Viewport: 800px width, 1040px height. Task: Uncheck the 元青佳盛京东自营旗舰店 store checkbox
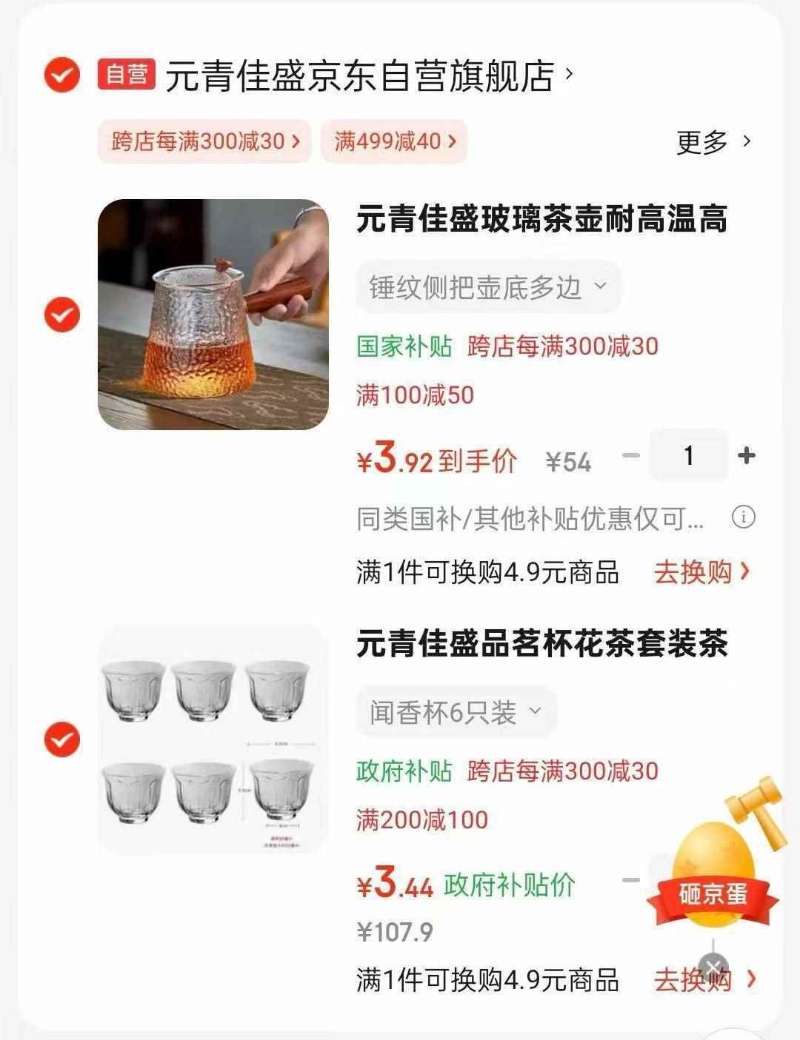[x=62, y=74]
